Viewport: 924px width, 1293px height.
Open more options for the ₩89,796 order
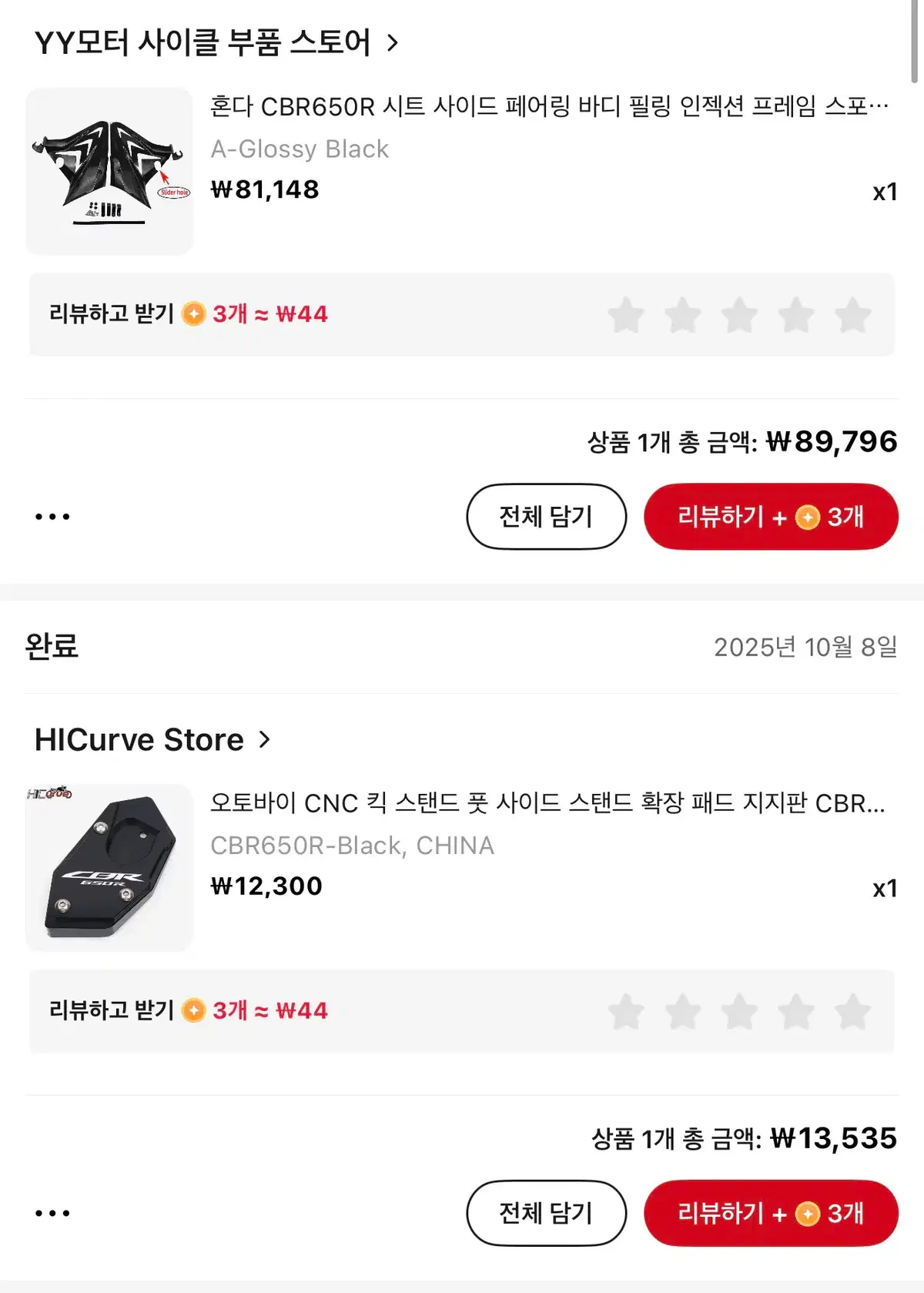click(52, 517)
